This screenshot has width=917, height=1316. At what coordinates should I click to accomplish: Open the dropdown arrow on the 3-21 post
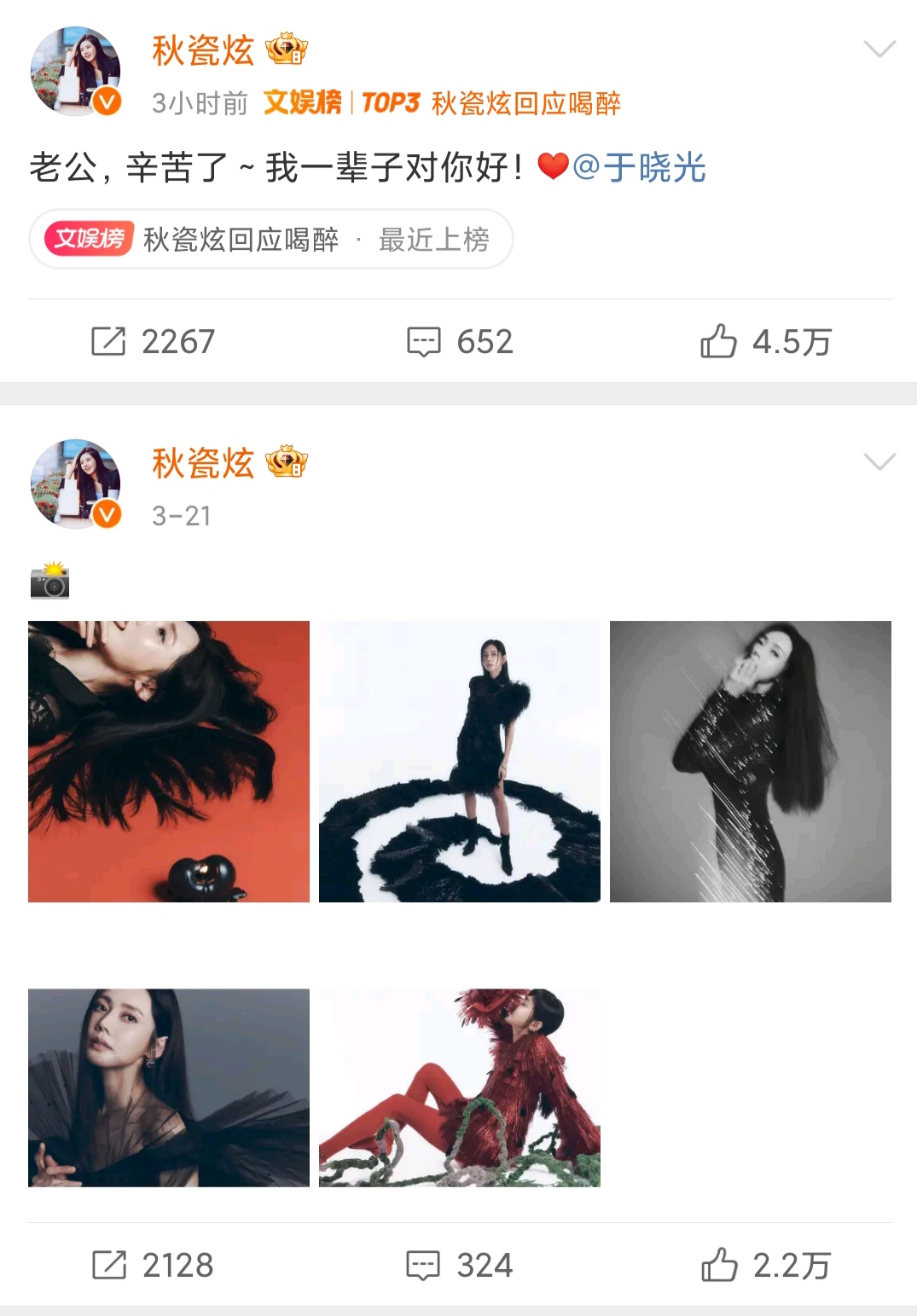click(881, 462)
